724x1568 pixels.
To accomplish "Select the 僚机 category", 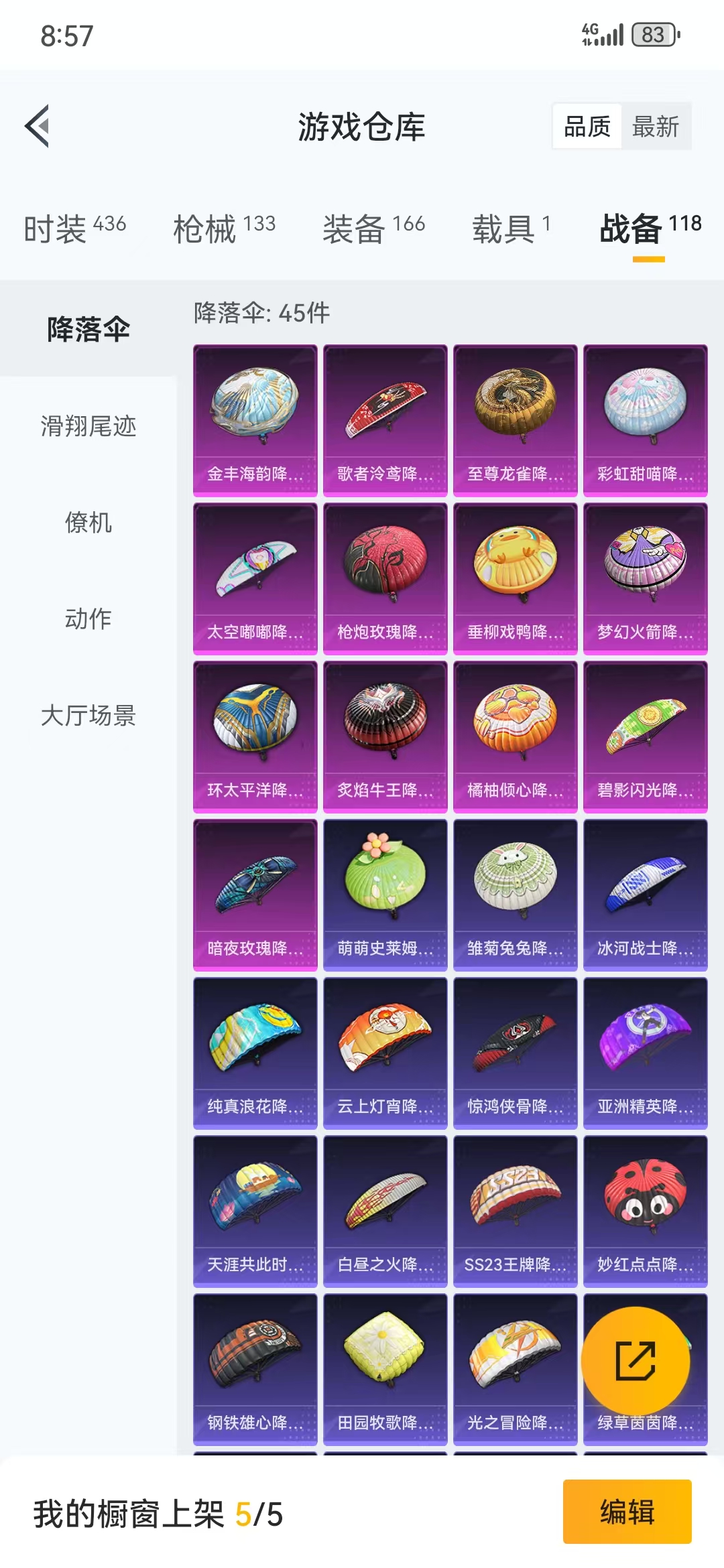I will click(88, 522).
